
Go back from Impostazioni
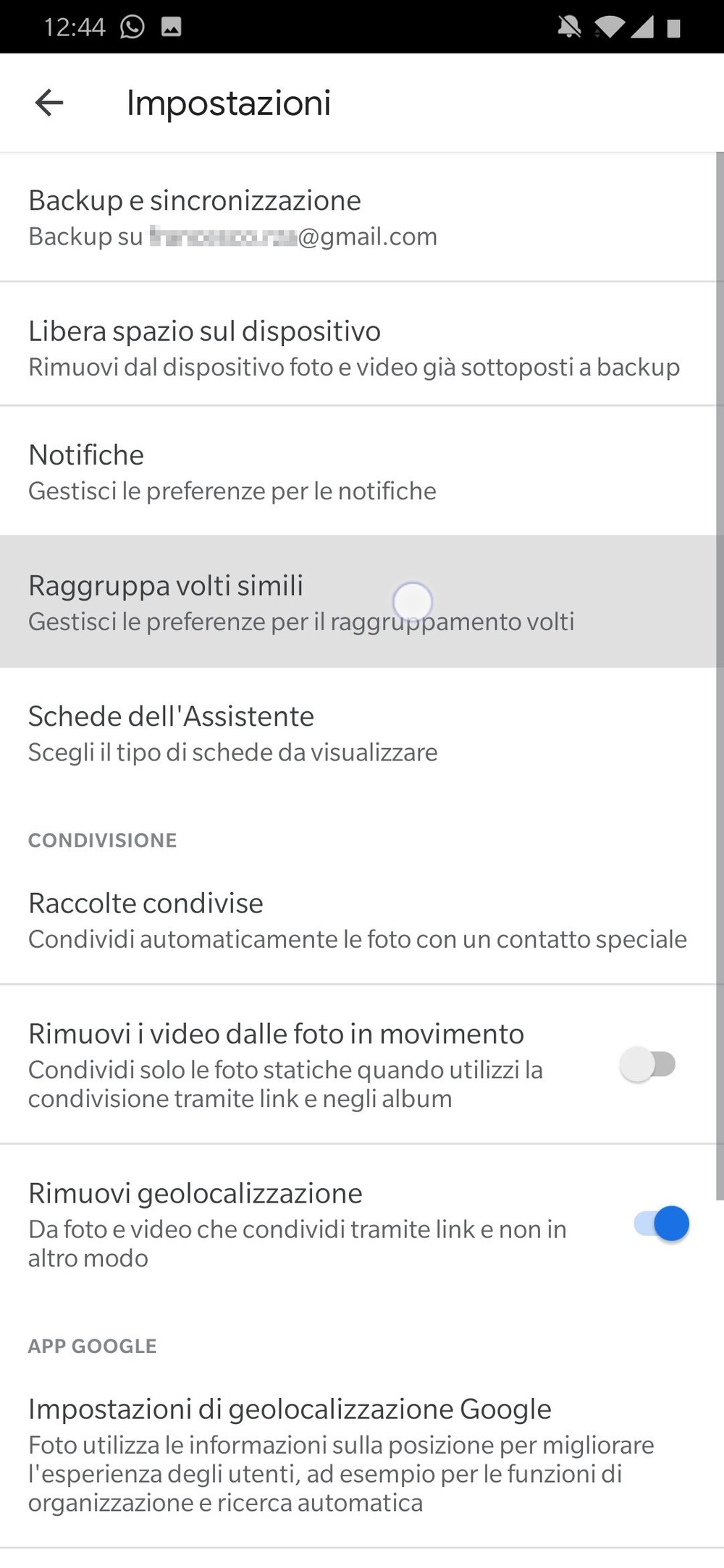[49, 103]
